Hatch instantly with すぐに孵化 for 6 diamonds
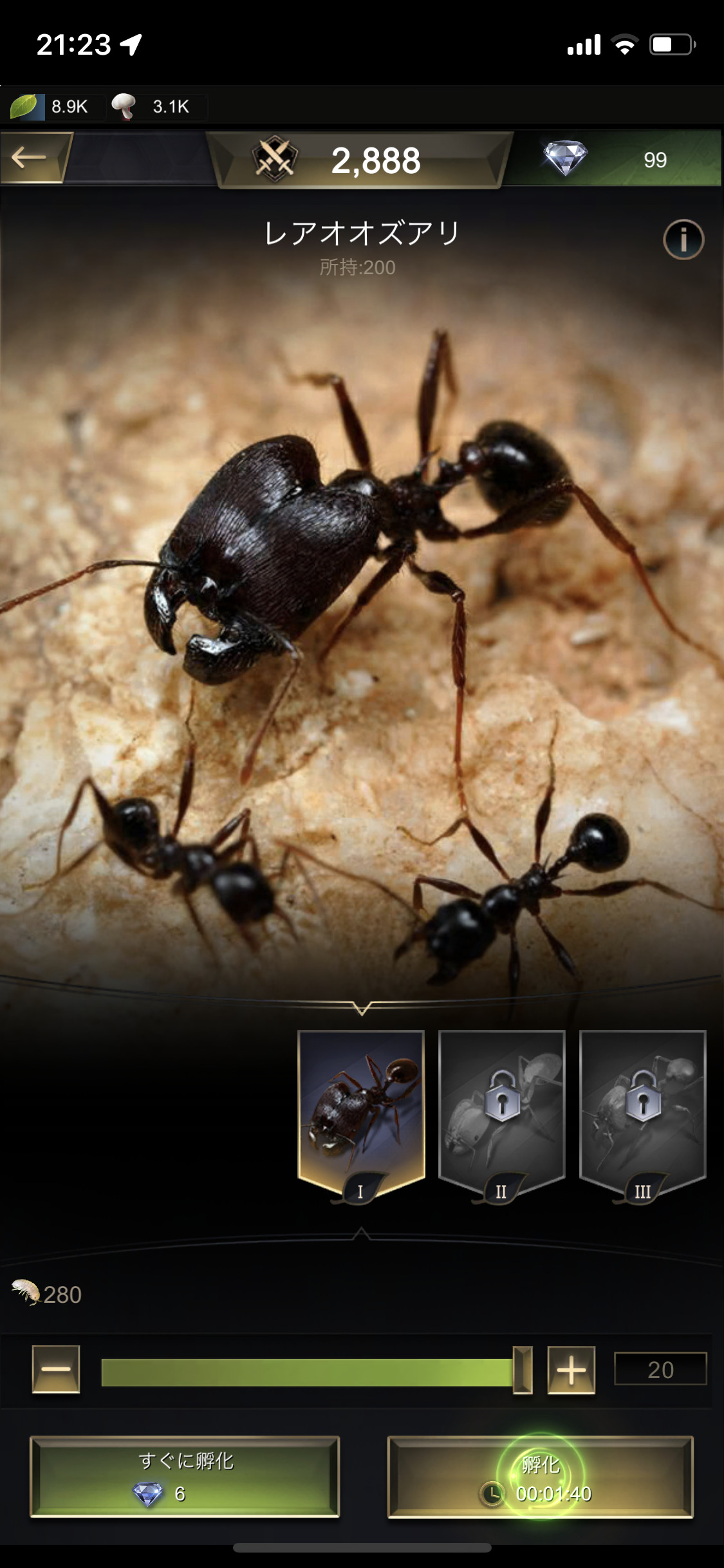 click(x=185, y=1476)
